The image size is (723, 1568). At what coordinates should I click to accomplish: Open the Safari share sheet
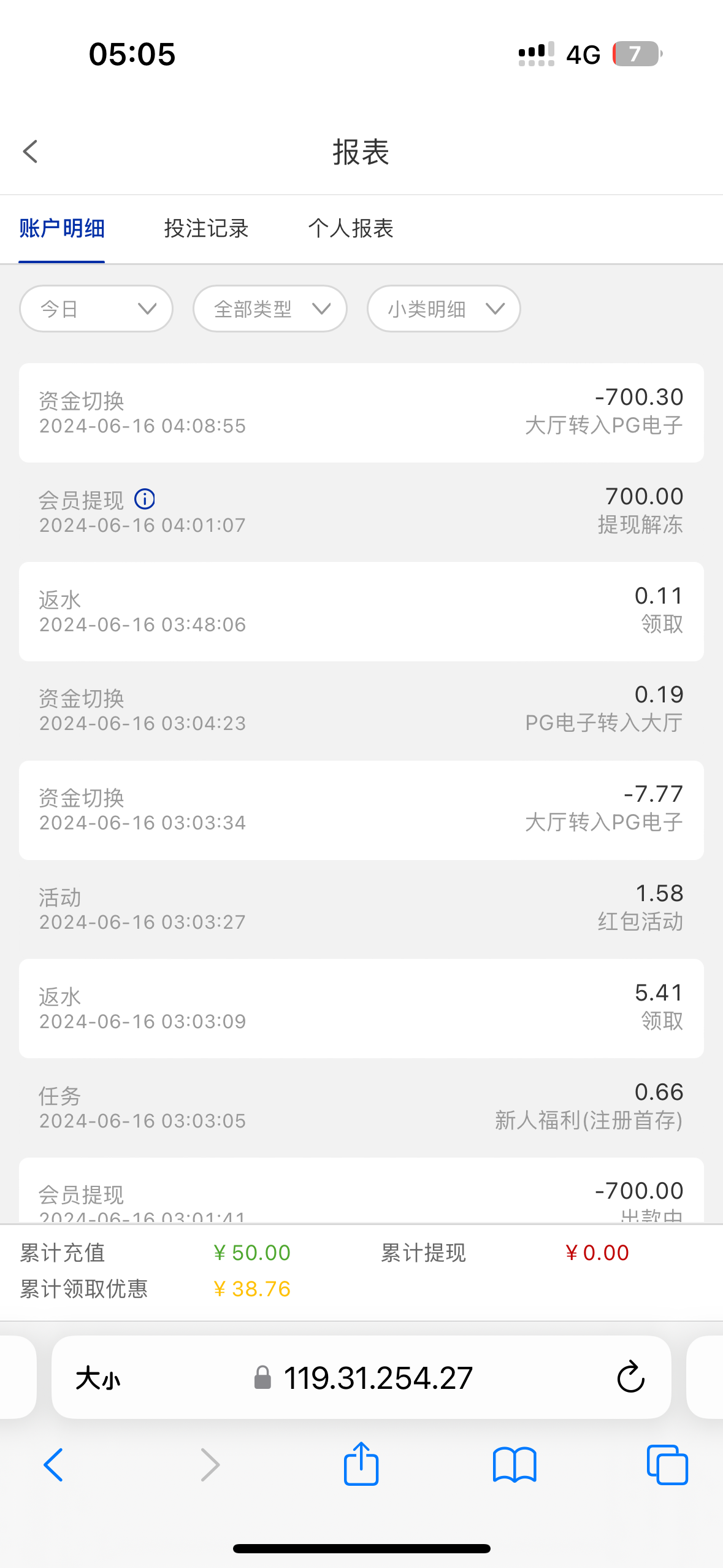click(x=361, y=1464)
